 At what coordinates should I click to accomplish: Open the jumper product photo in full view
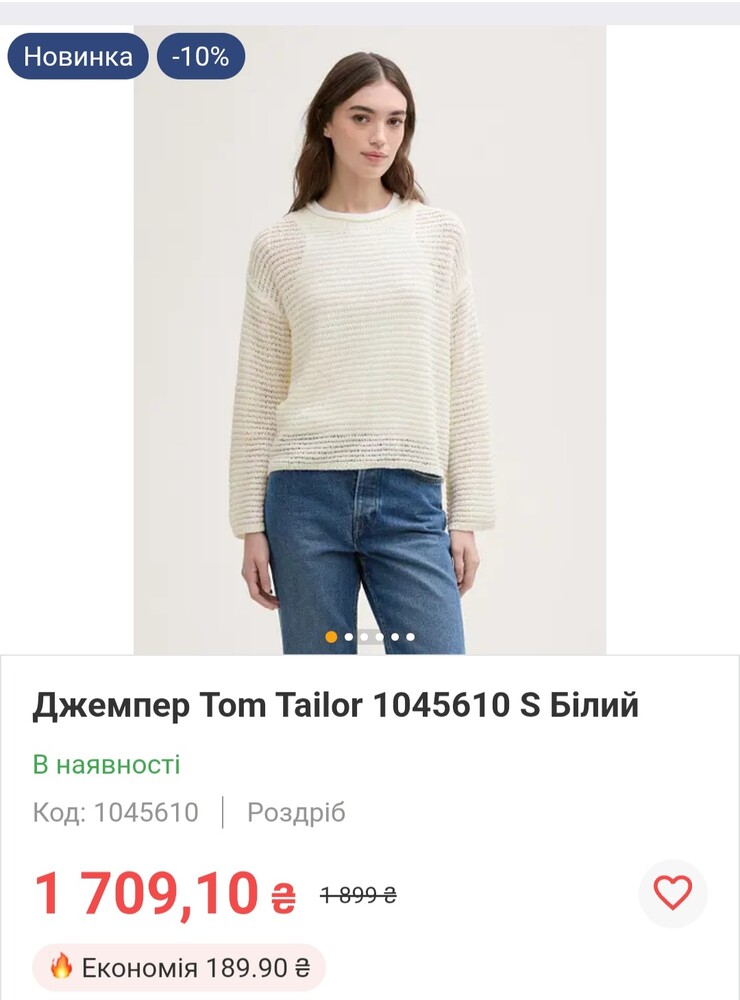click(x=370, y=340)
